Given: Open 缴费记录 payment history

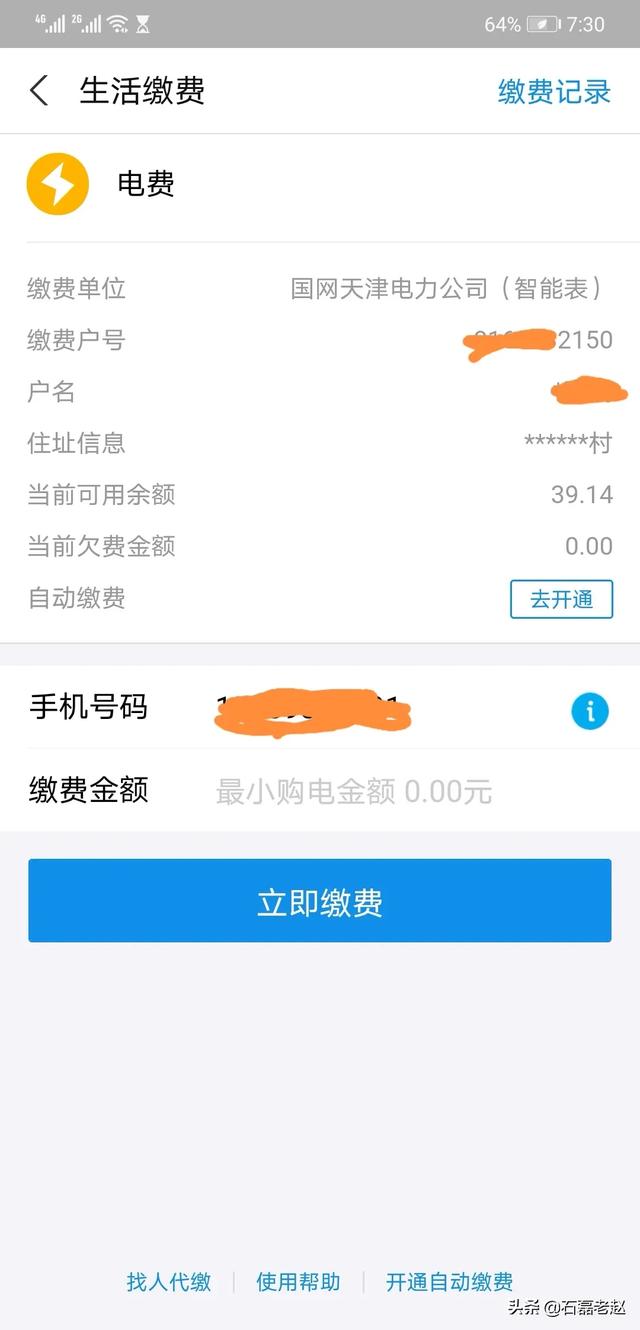Looking at the screenshot, I should coord(554,91).
